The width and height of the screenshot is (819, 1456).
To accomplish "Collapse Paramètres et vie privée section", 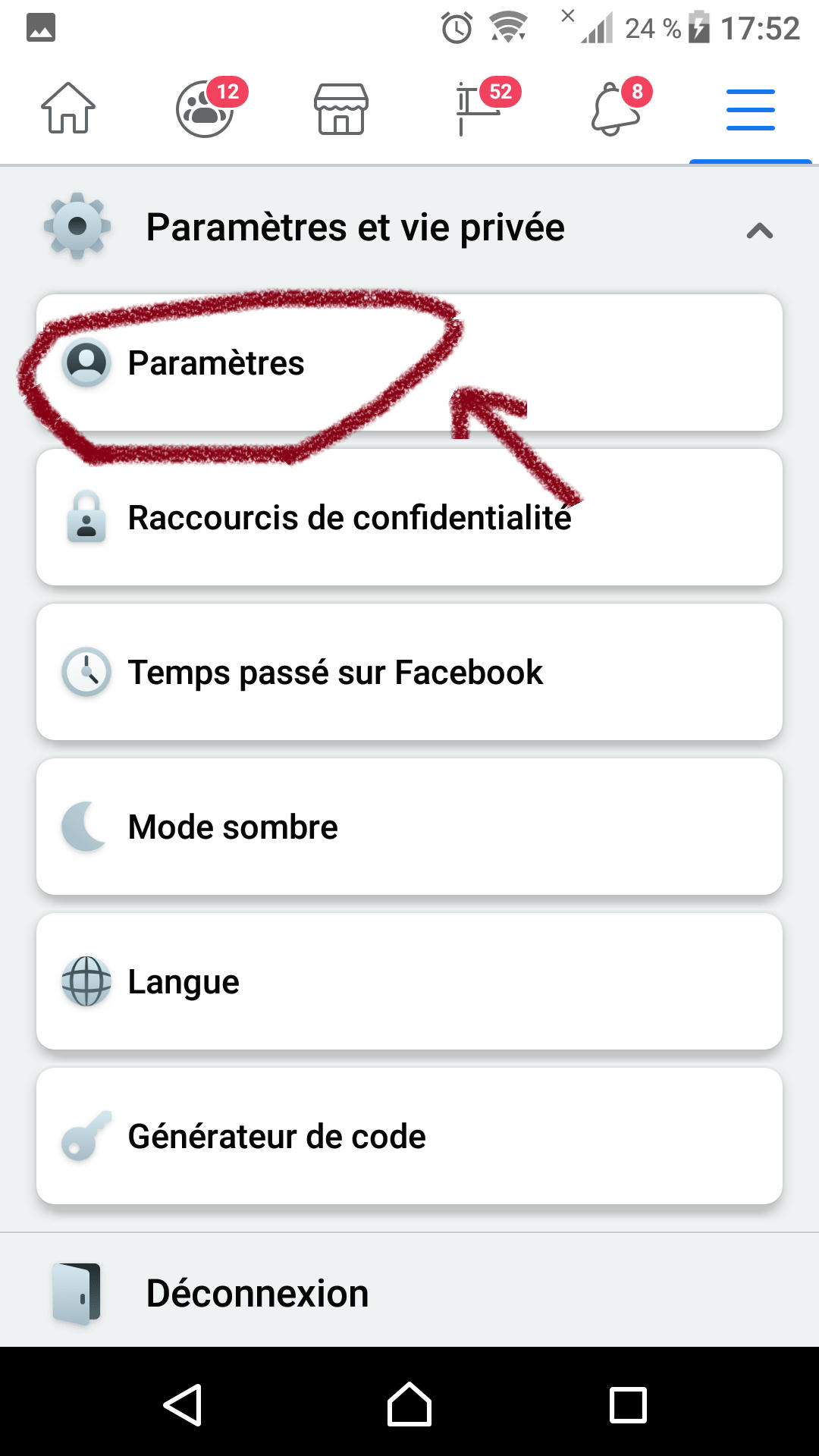I will (759, 231).
